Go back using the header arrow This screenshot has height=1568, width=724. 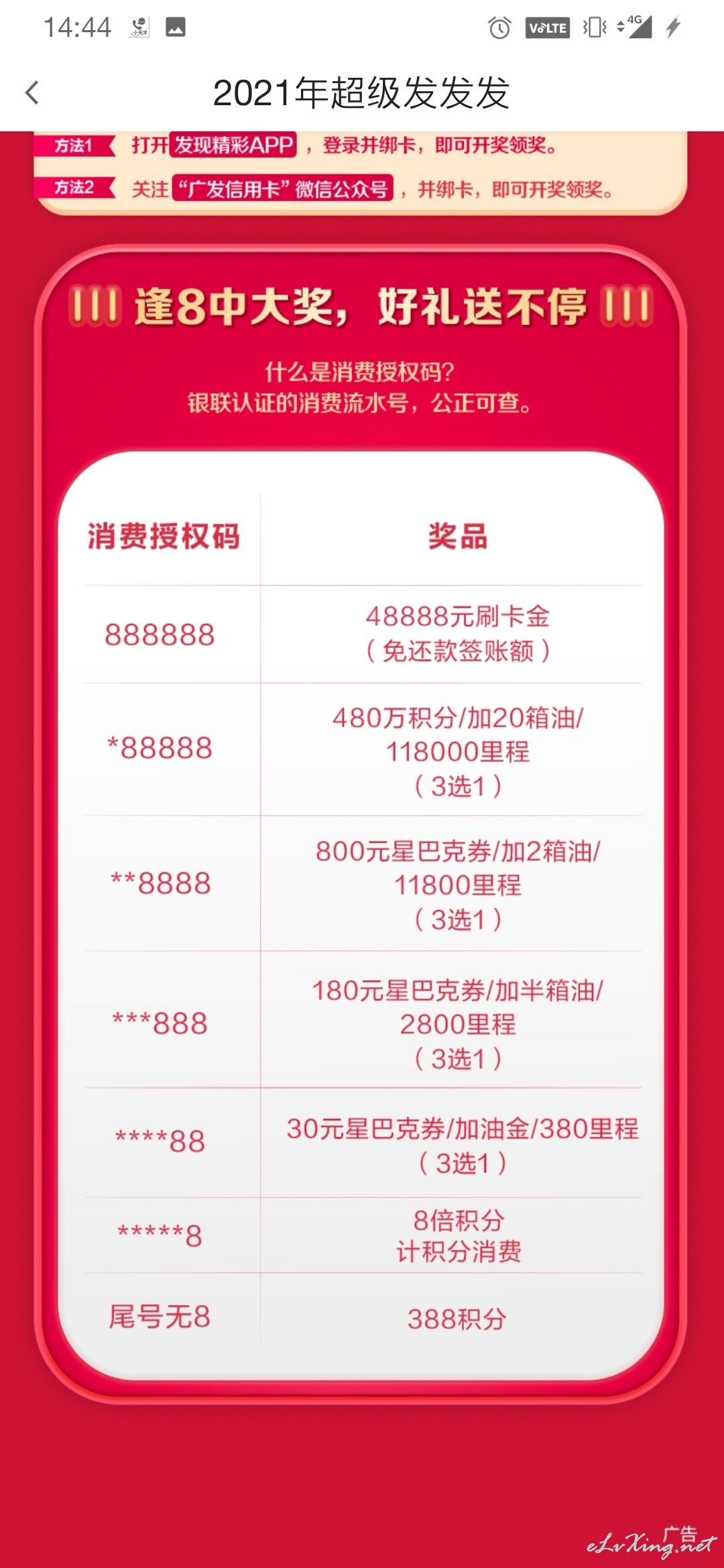[32, 92]
